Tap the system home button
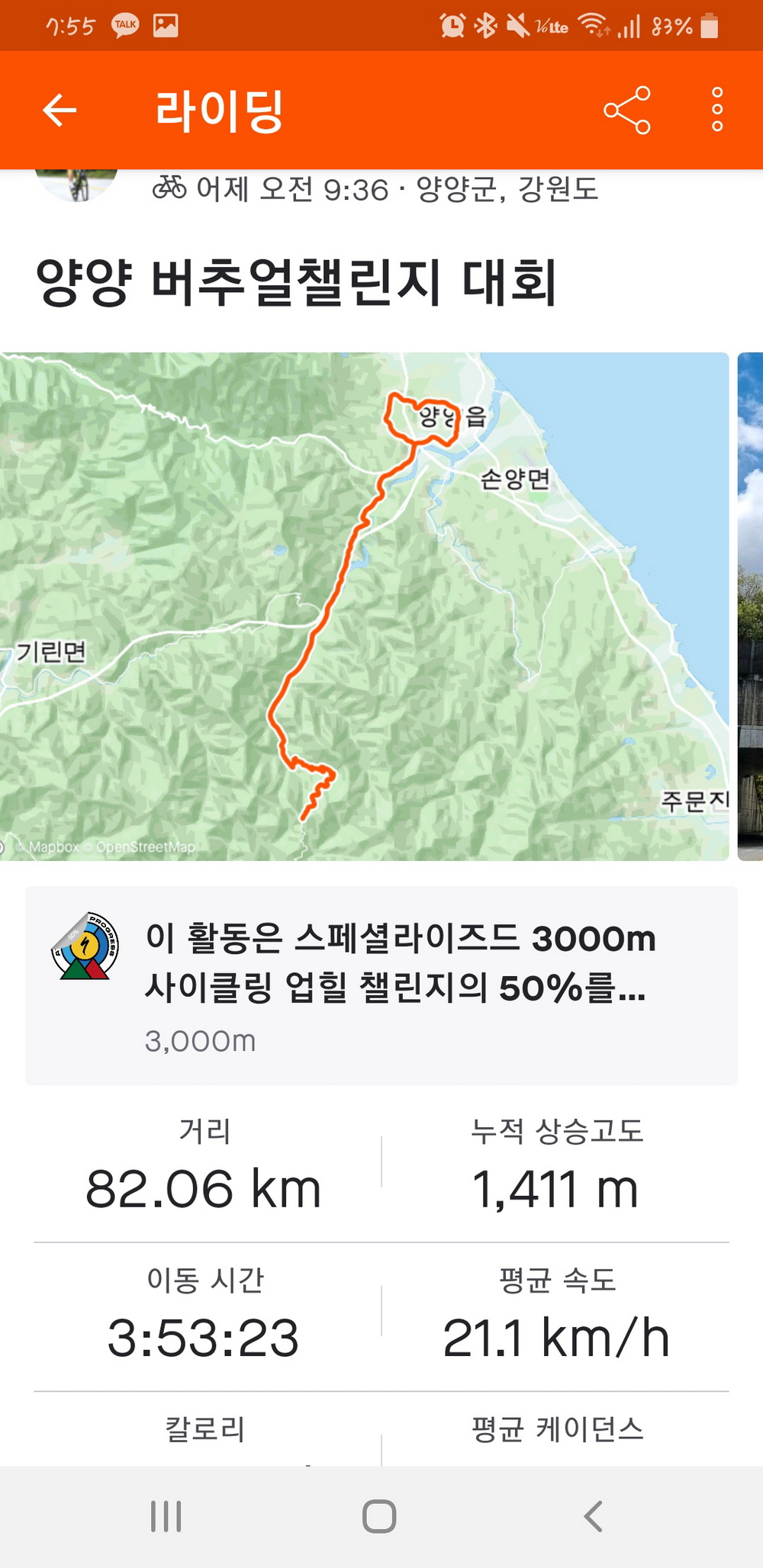The height and width of the screenshot is (1568, 763). coord(379,1516)
